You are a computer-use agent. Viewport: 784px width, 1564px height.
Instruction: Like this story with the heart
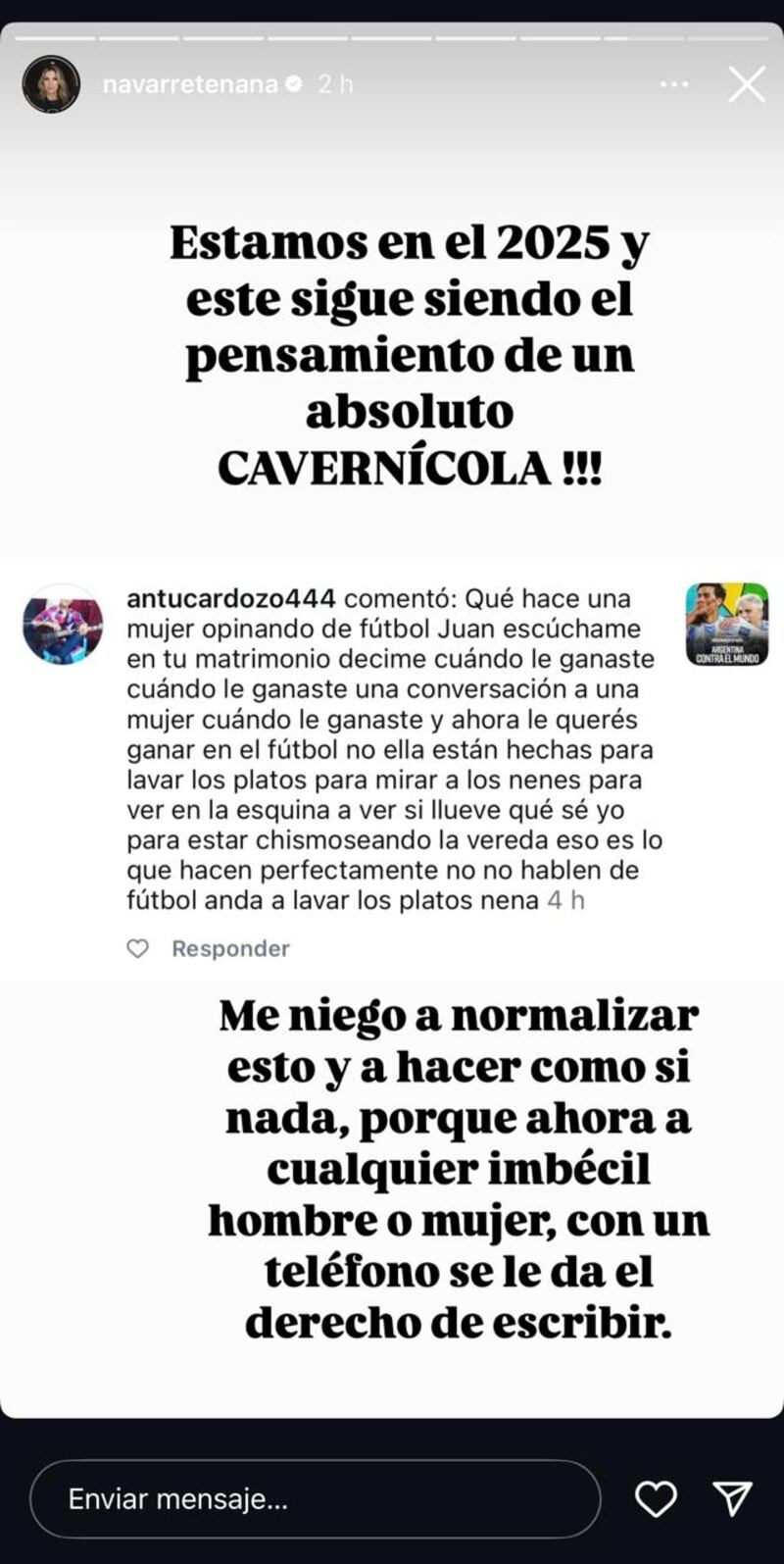(656, 1498)
